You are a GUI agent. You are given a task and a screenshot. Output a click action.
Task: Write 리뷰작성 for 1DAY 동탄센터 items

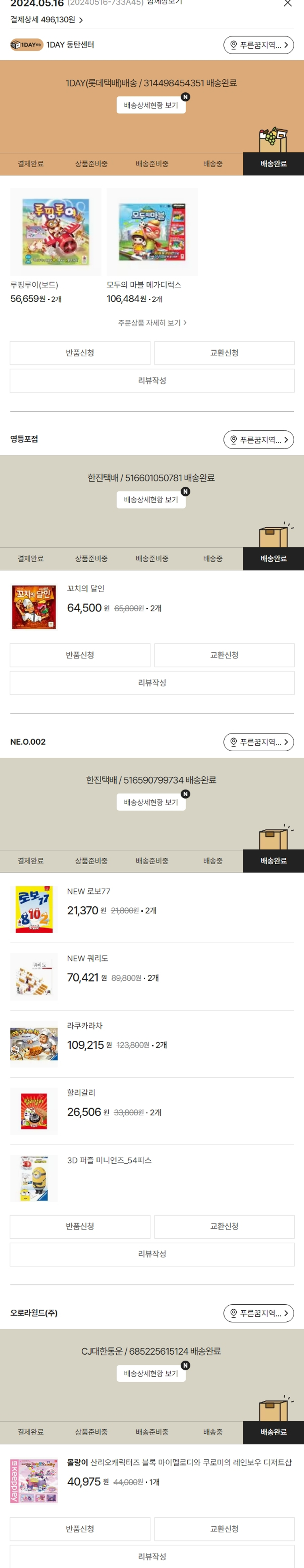tap(152, 381)
